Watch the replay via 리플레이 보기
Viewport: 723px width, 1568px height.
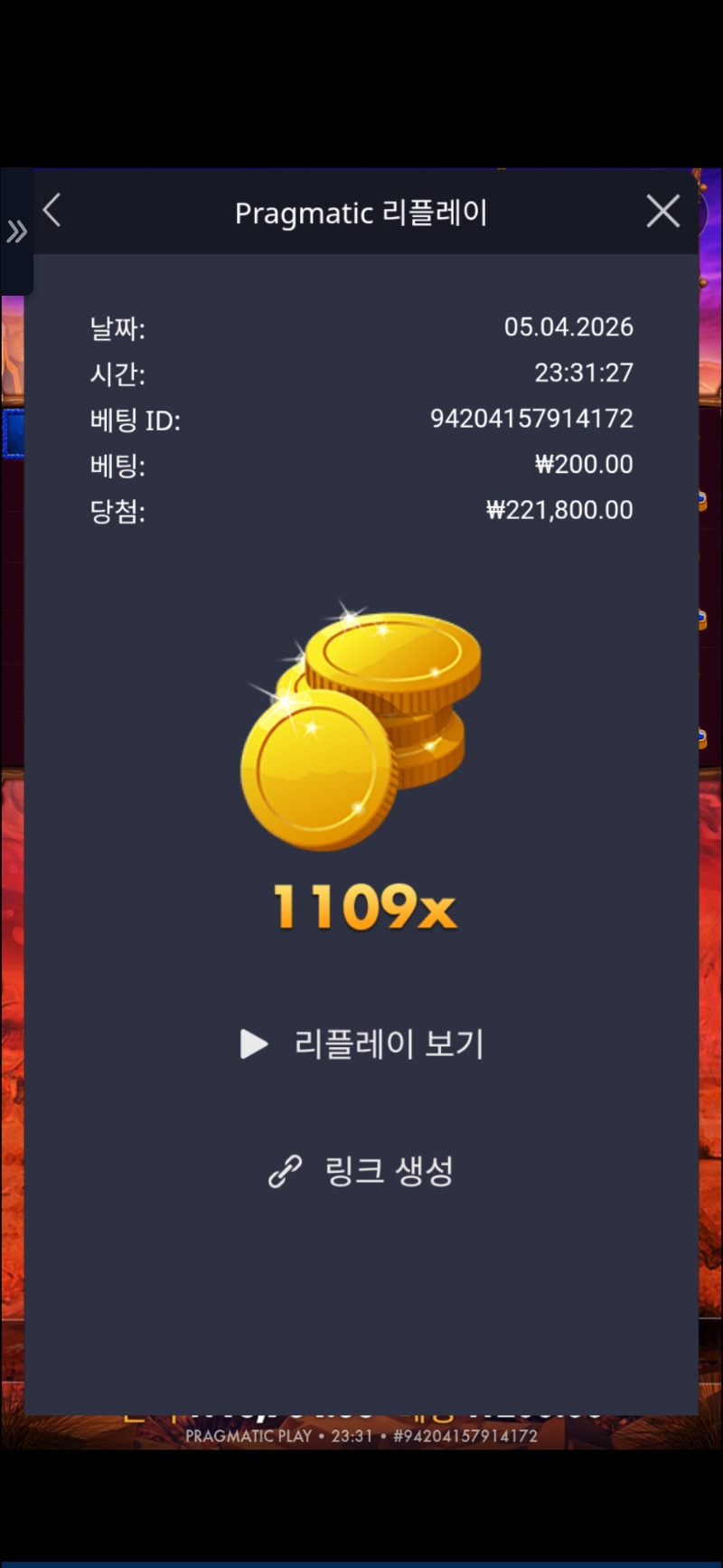click(362, 1044)
